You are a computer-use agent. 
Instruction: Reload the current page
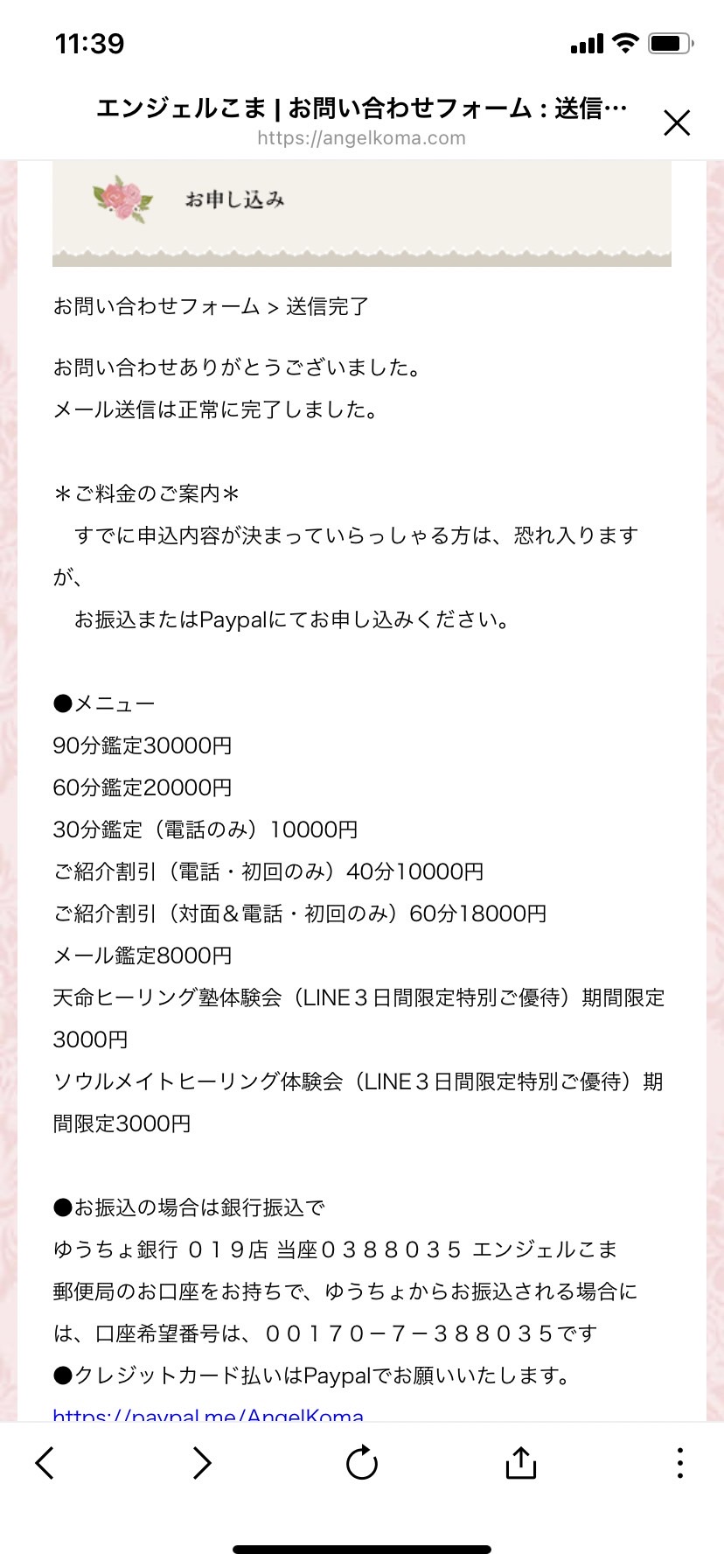[x=361, y=1462]
